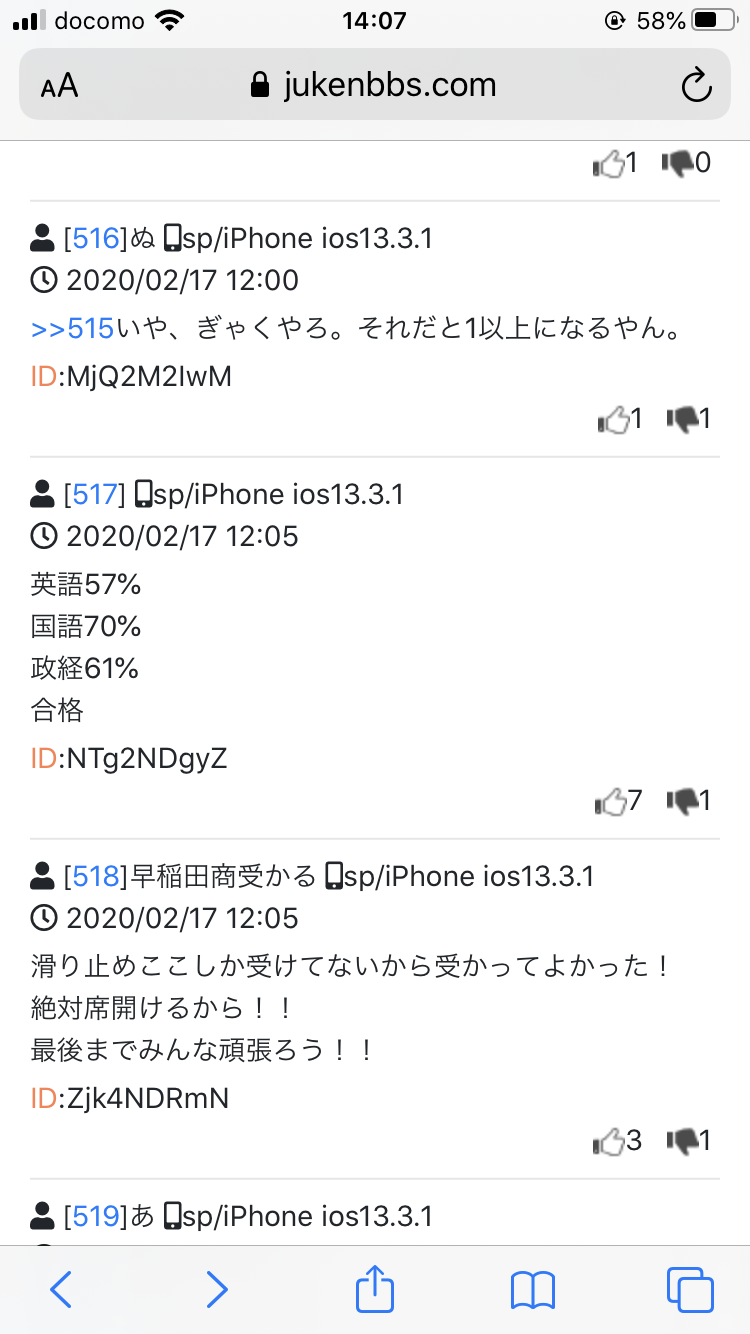Open post number 519 link
The image size is (750, 1334).
(96, 1216)
